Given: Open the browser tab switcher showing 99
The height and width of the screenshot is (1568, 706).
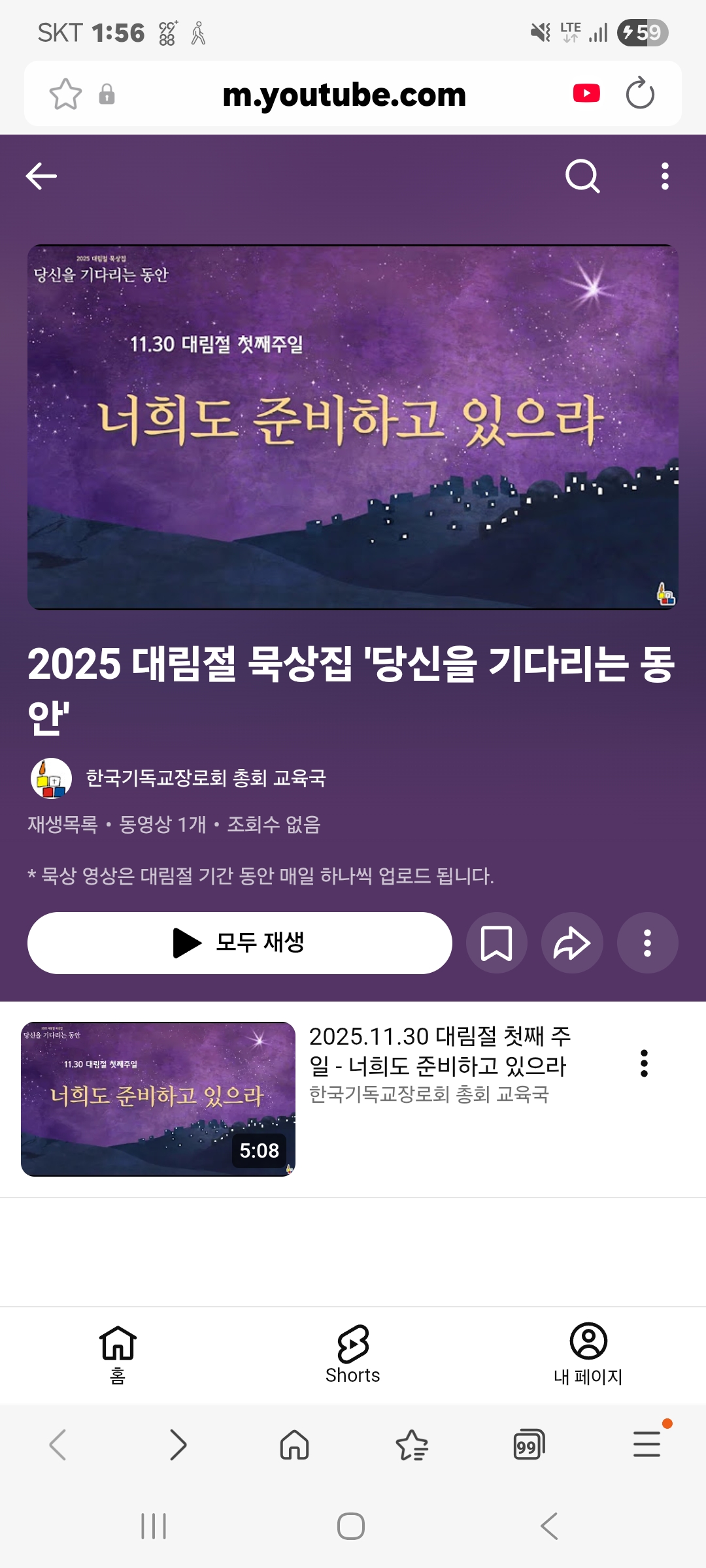Looking at the screenshot, I should point(529,1445).
